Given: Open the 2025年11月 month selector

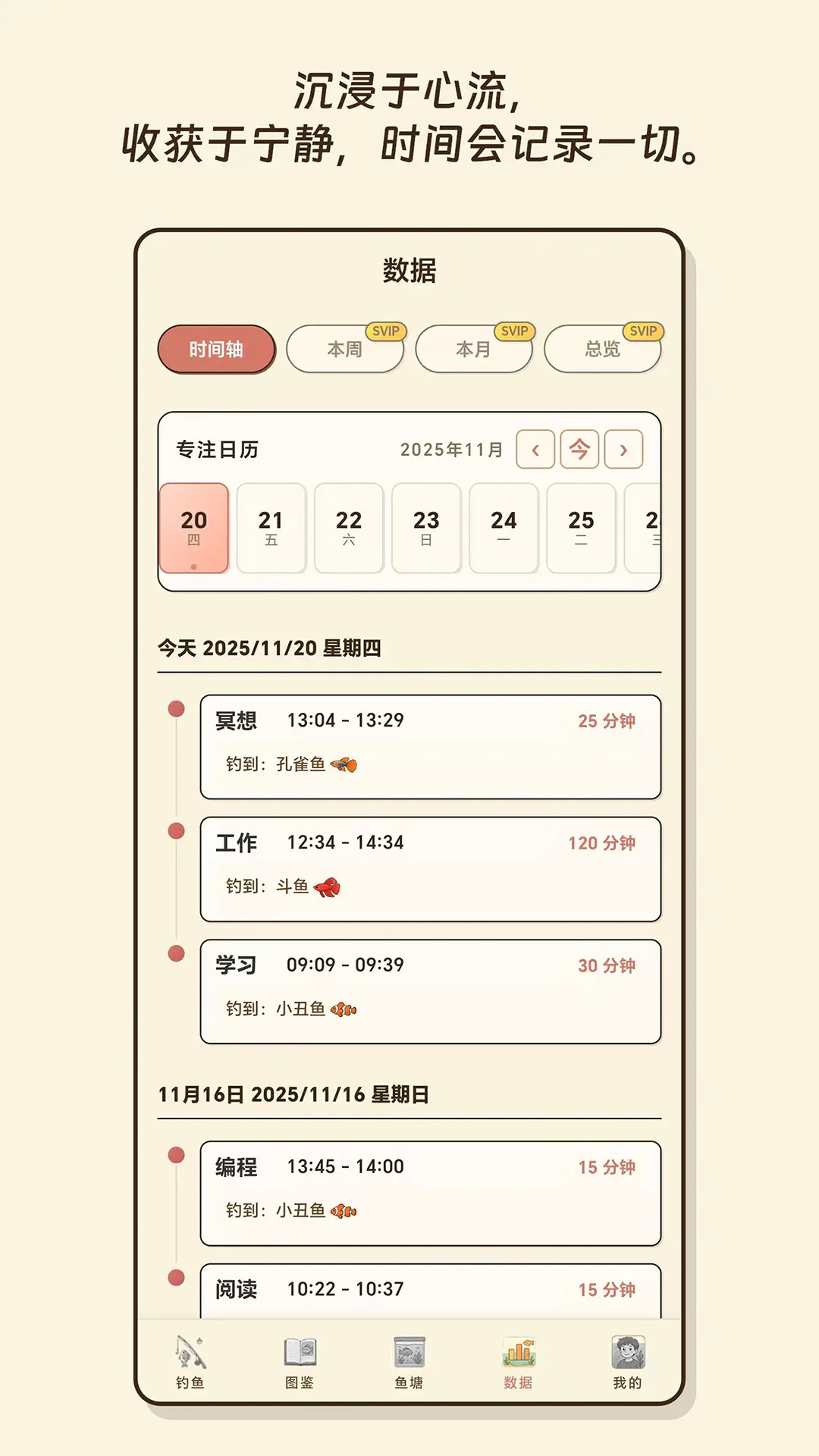Looking at the screenshot, I should tap(451, 449).
